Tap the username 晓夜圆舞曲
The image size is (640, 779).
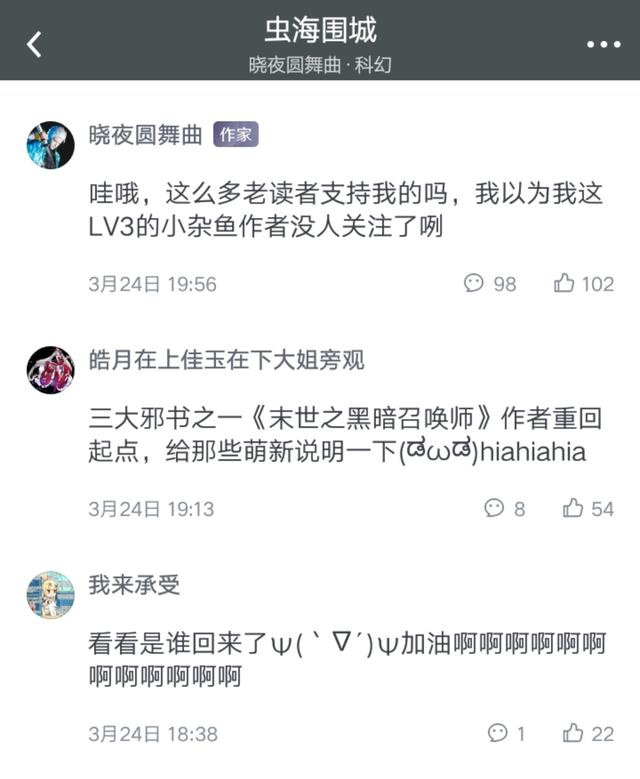(145, 135)
